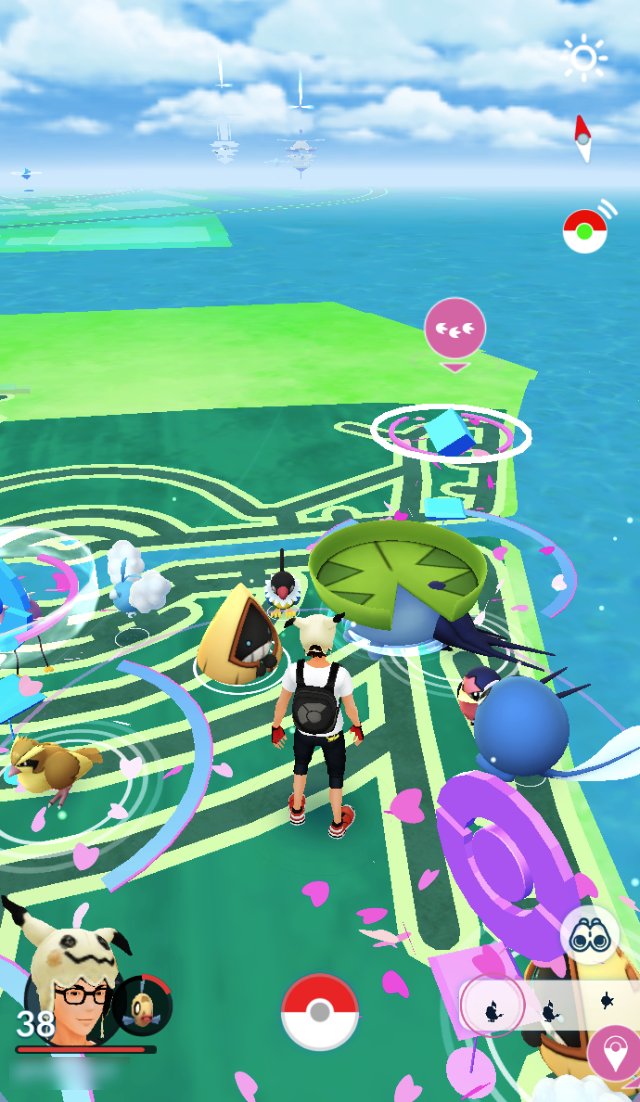
Task: Tap the compass to change map orientation
Action: (x=582, y=138)
